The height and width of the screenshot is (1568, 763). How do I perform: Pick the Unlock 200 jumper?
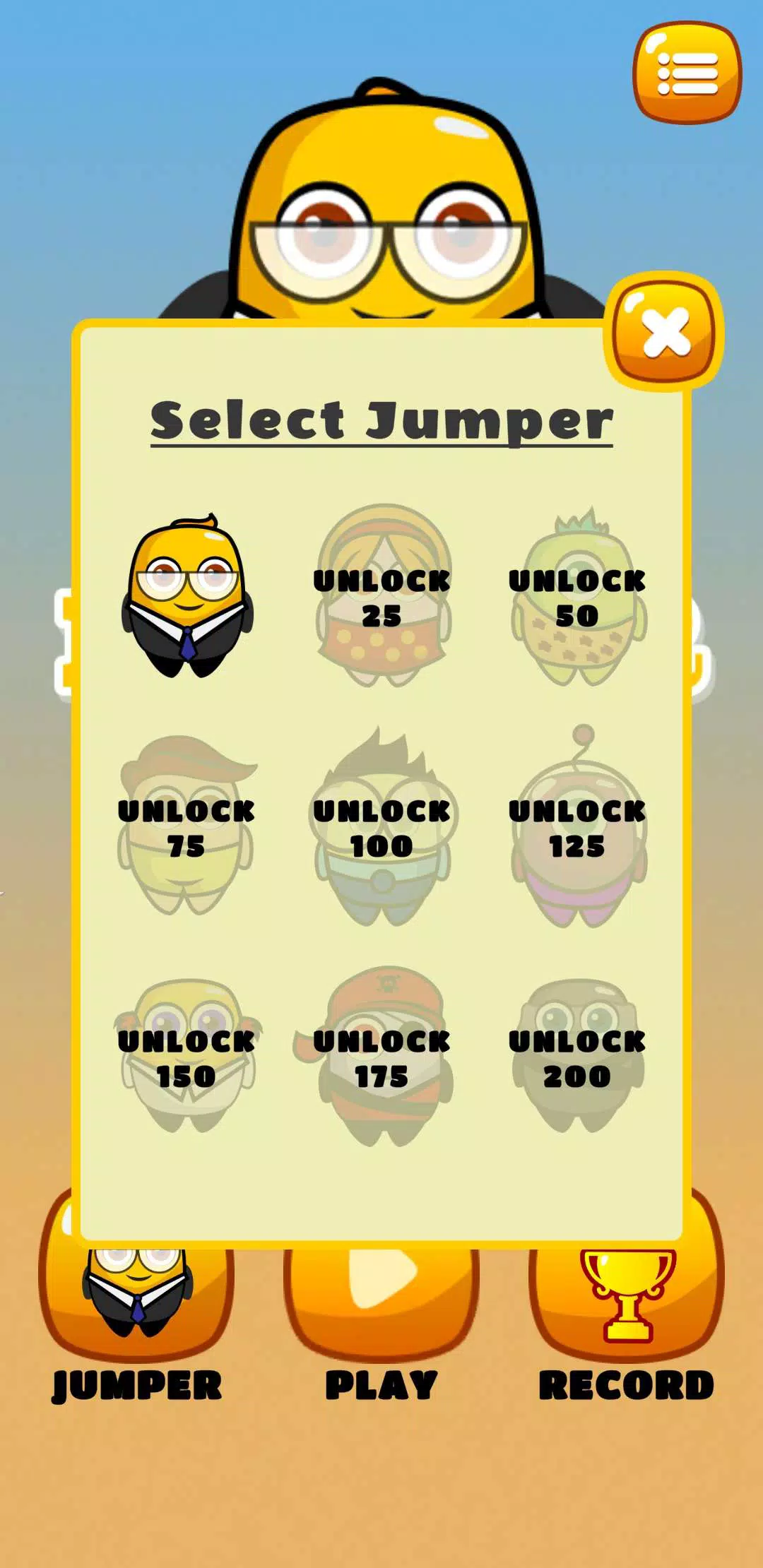coord(577,1058)
